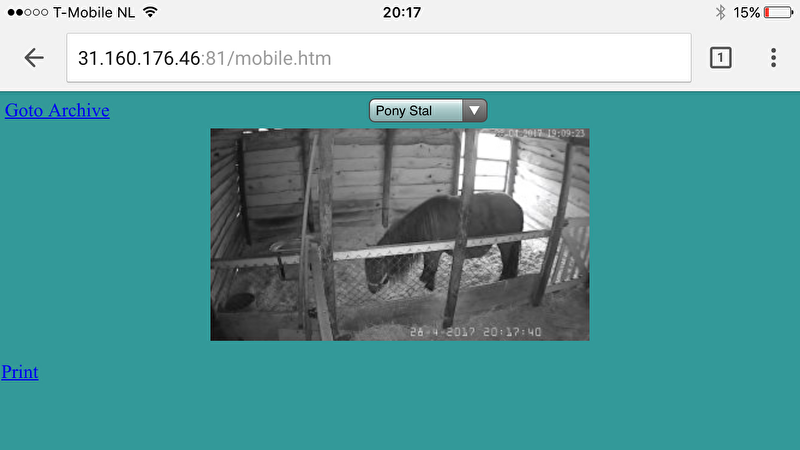Open the tab switcher

pos(720,58)
